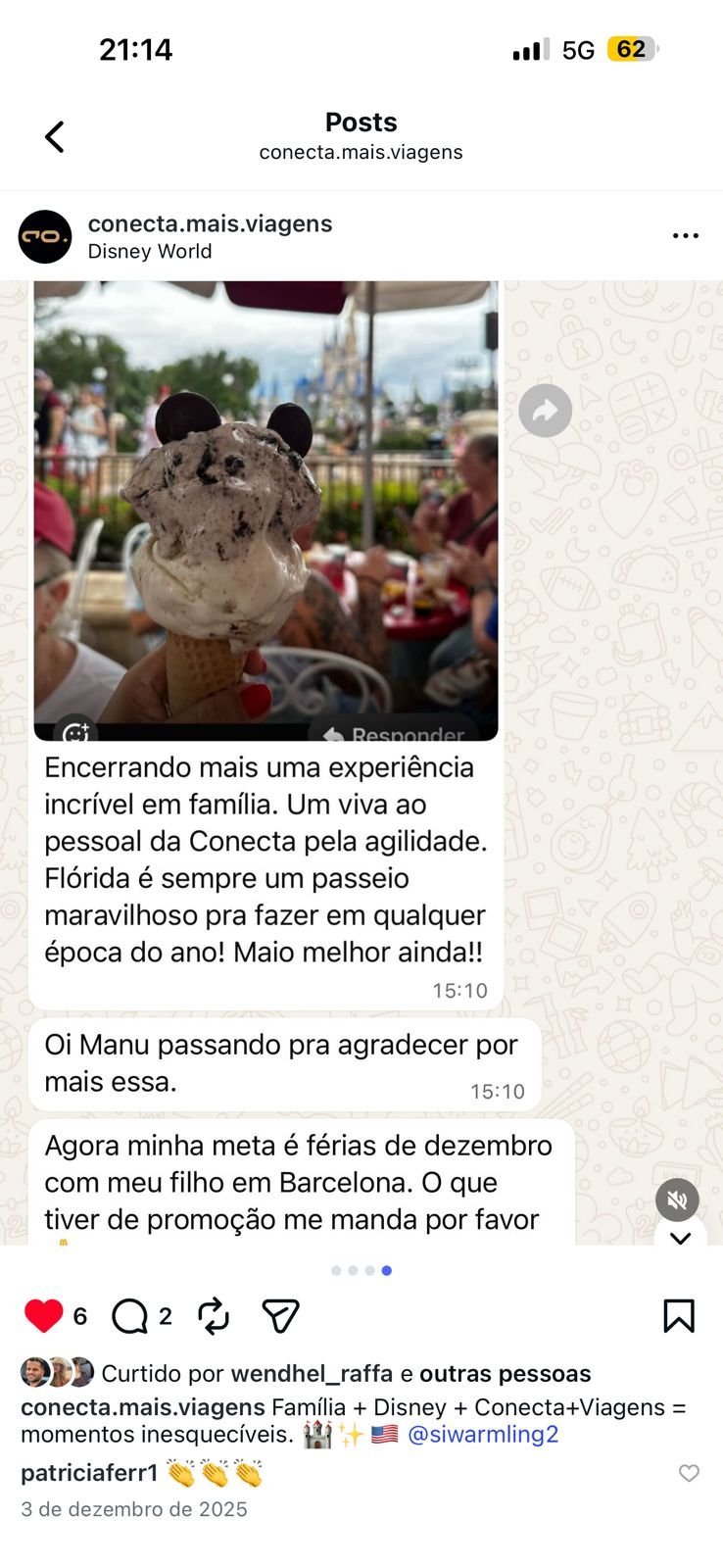
Task: Like patriciaferr1's comment
Action: click(689, 1473)
